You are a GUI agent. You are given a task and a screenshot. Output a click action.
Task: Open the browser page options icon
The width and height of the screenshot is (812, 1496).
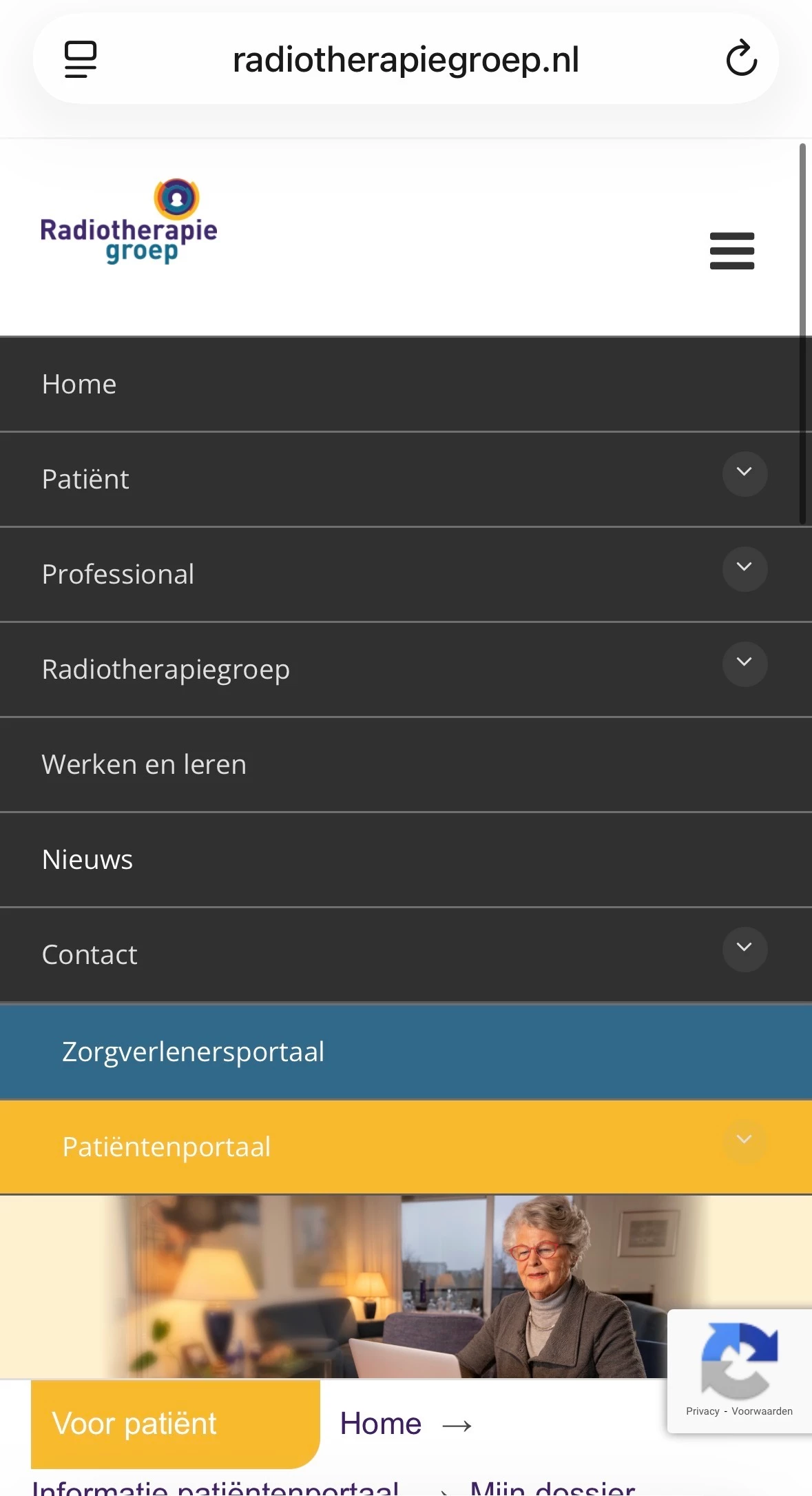point(81,59)
